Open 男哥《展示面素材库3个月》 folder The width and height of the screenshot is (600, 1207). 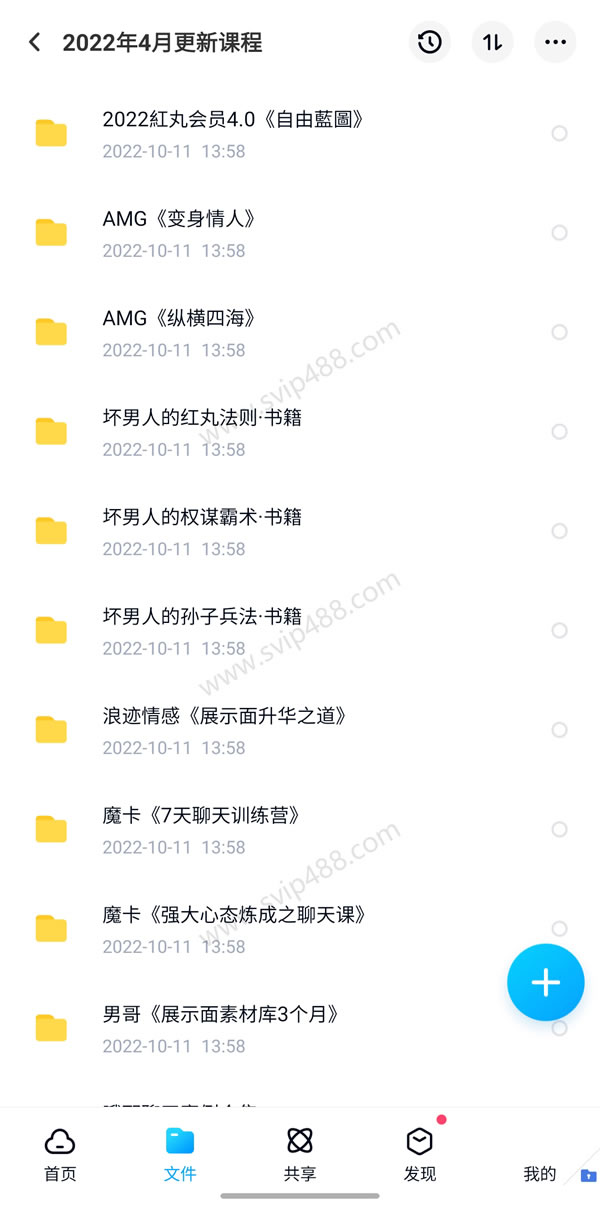coord(300,1028)
